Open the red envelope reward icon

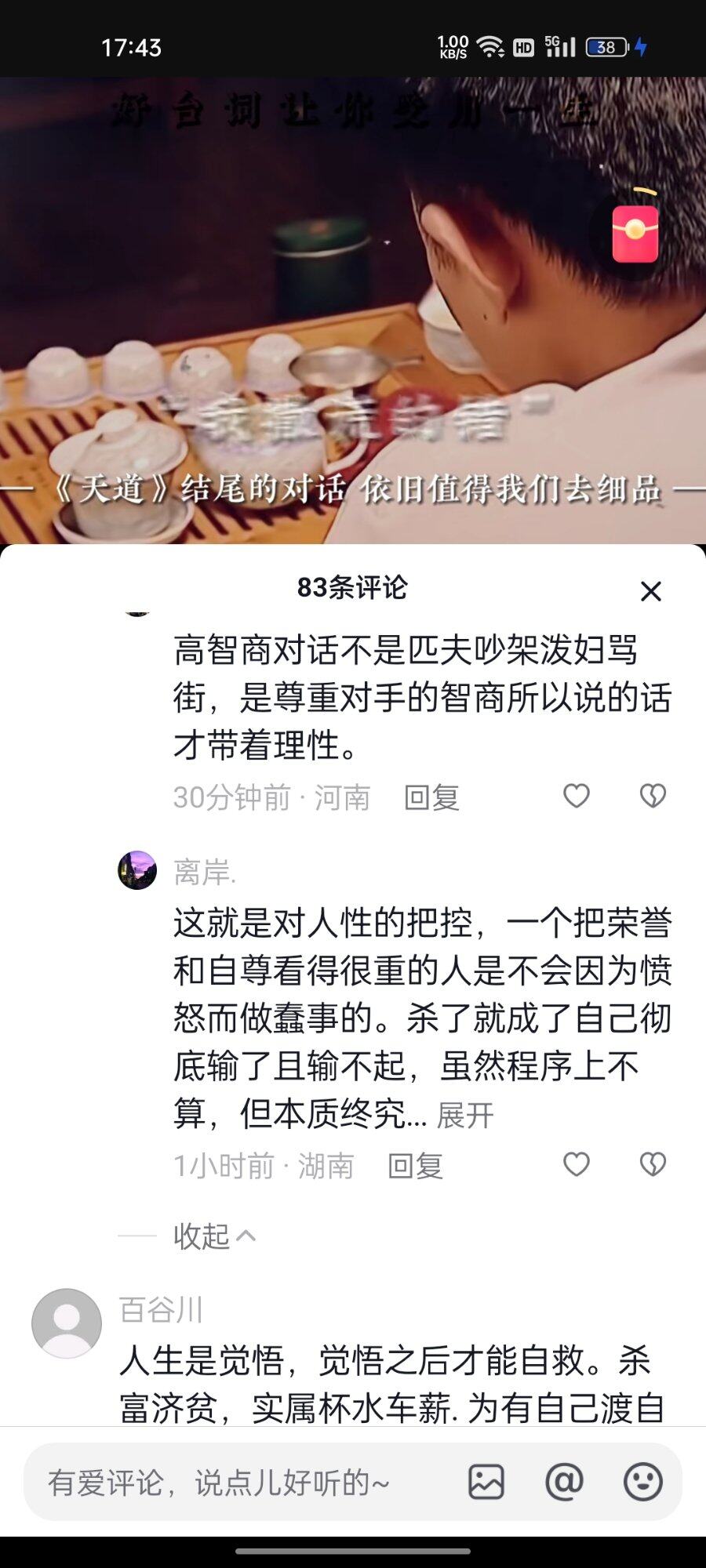pyautogui.click(x=635, y=234)
